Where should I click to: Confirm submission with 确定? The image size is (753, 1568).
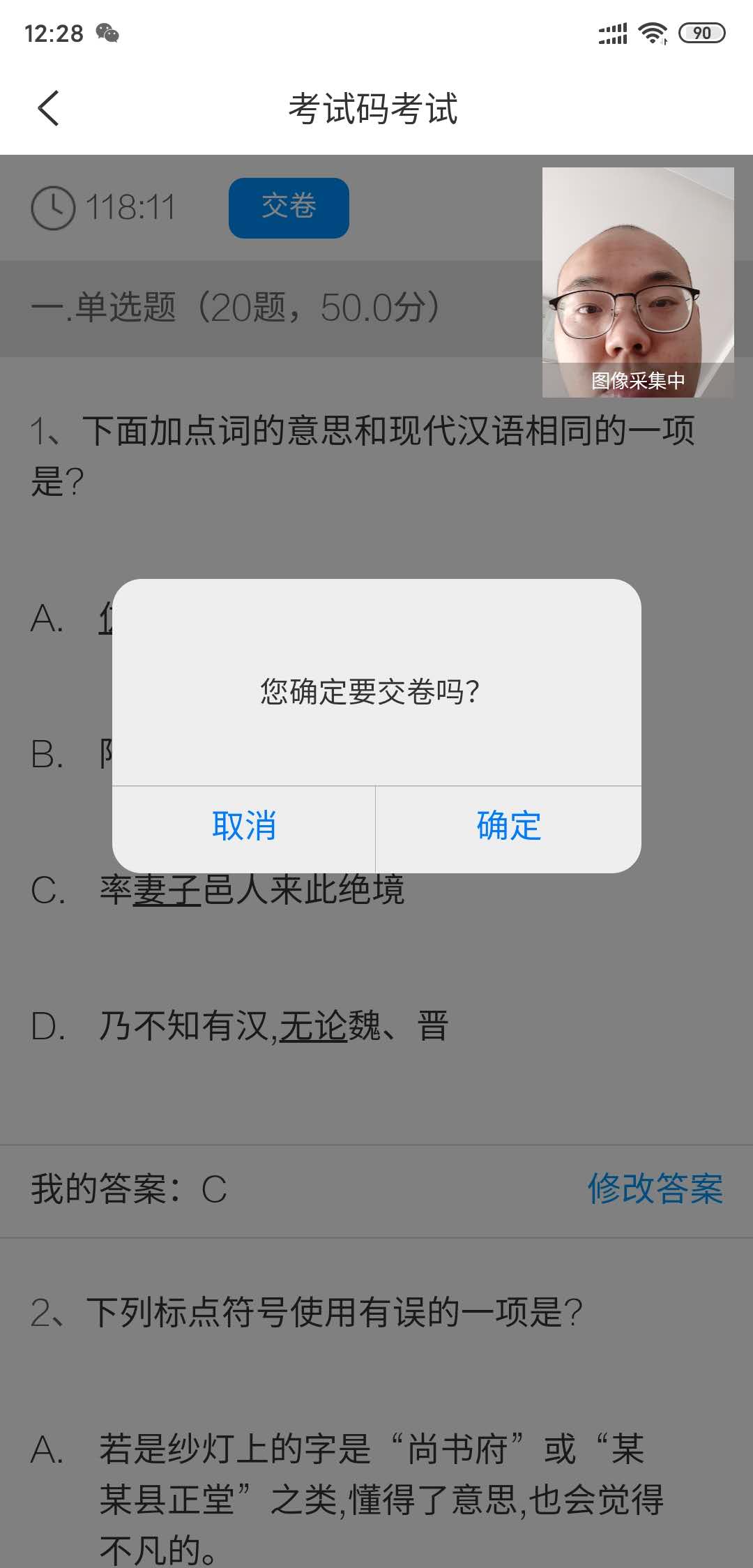click(509, 827)
